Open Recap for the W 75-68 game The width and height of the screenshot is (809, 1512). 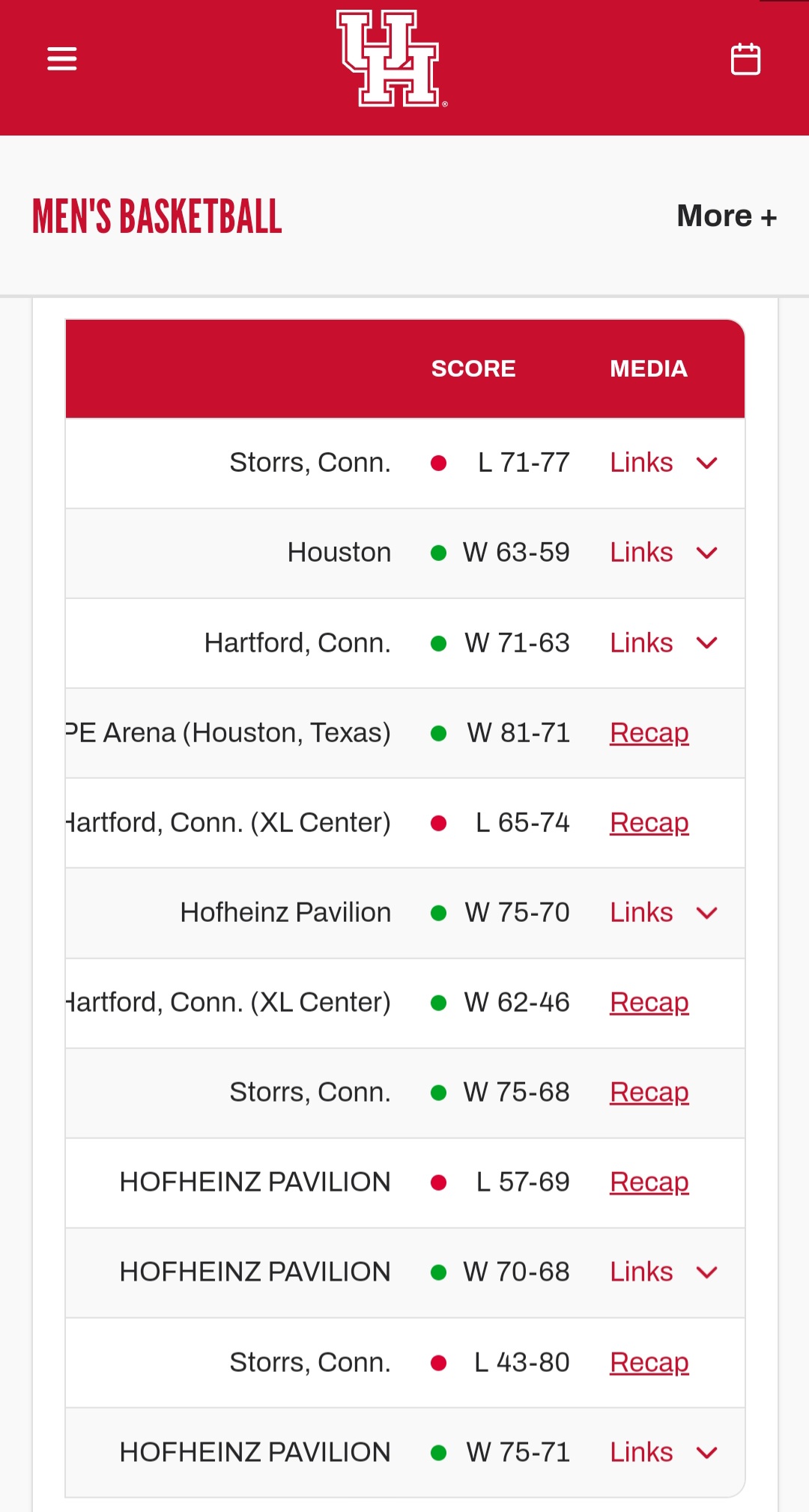pos(649,1092)
